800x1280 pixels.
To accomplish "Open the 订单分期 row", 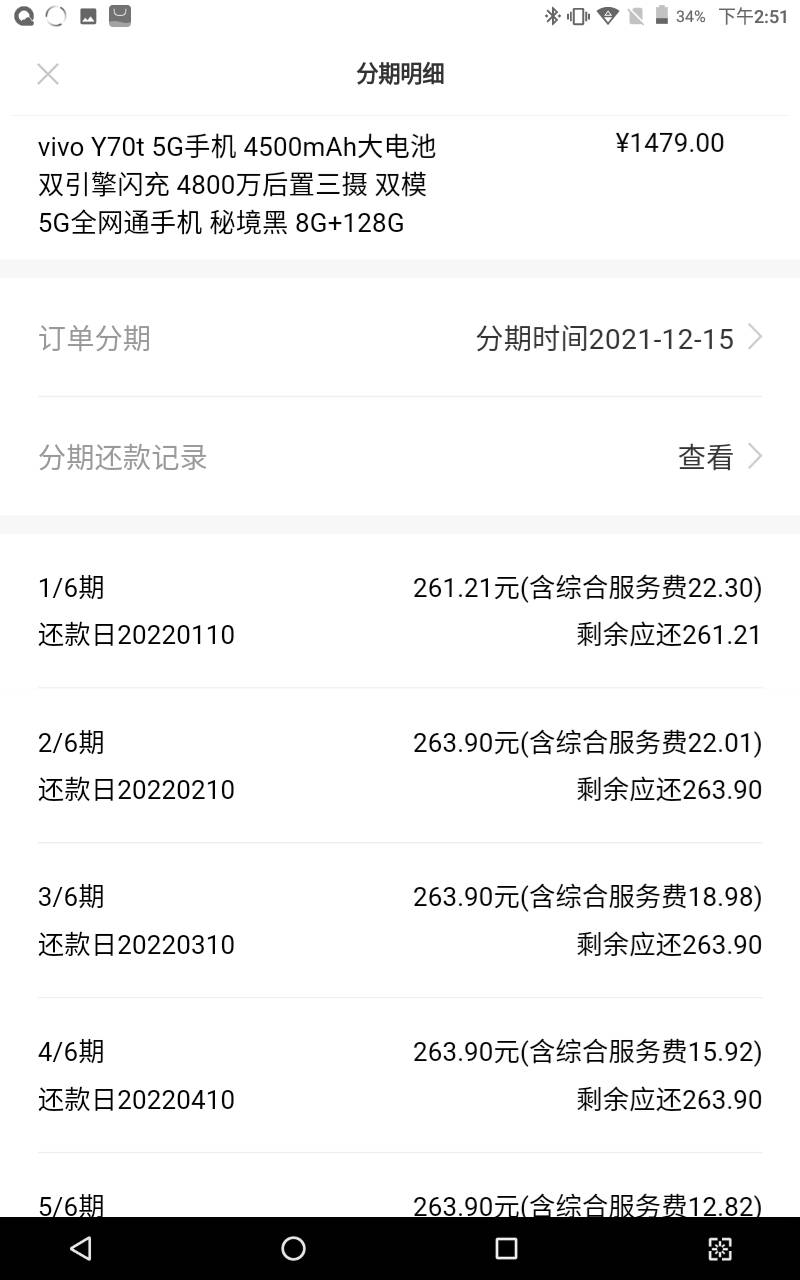I will tap(400, 338).
